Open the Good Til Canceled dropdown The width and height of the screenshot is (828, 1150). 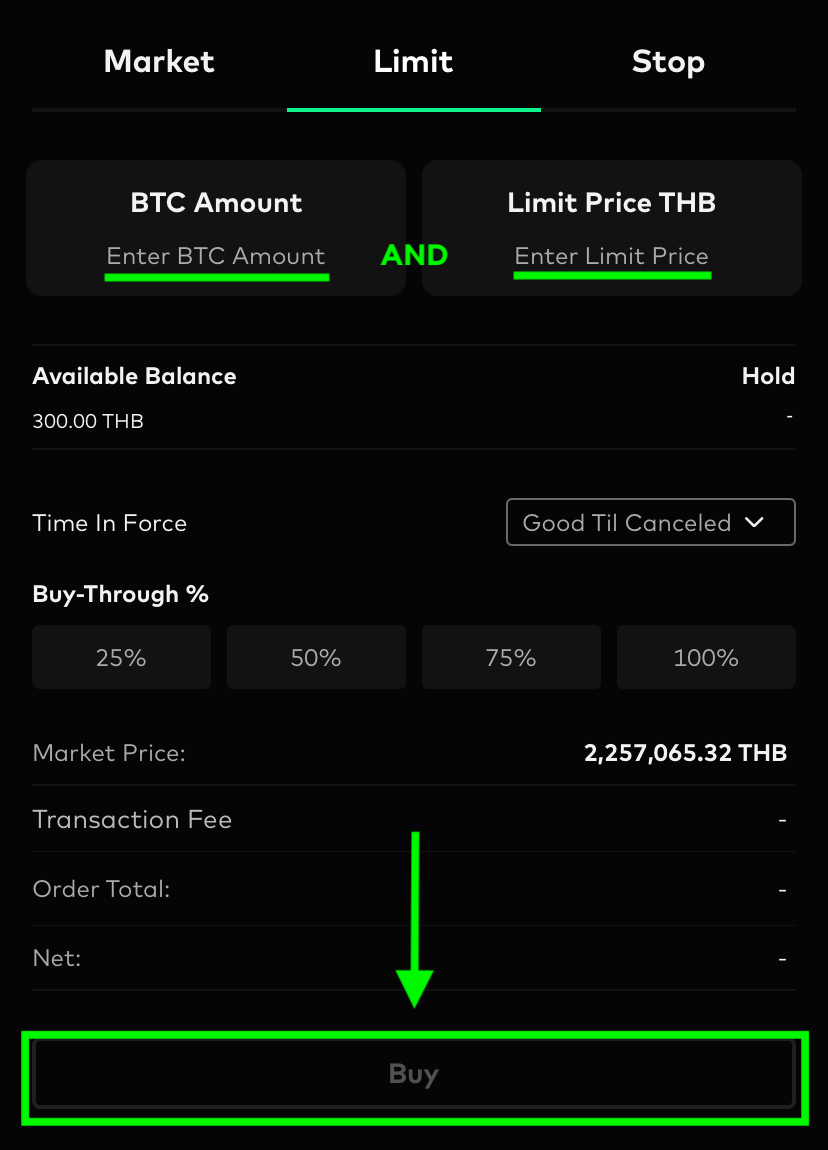tap(651, 522)
